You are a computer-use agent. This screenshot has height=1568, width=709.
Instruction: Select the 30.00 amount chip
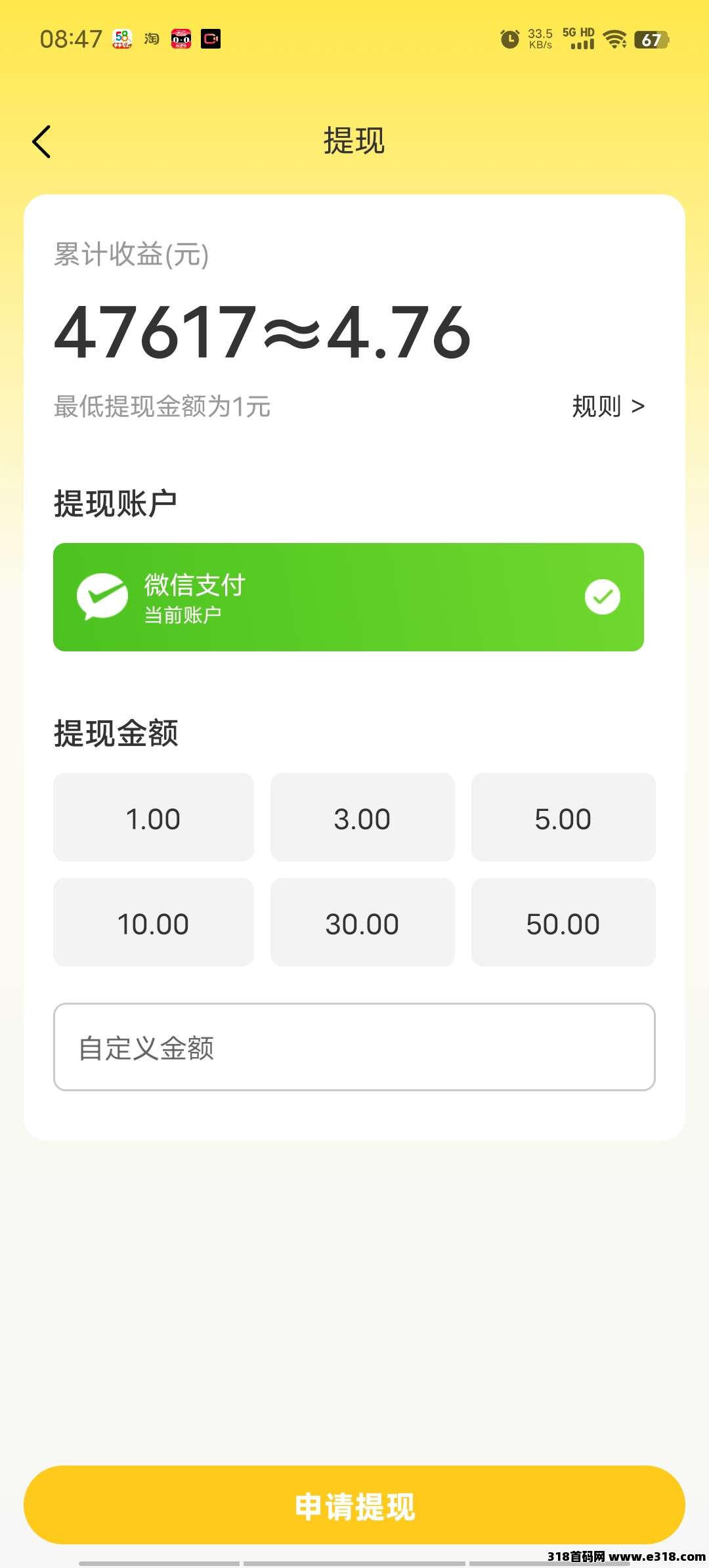(362, 923)
